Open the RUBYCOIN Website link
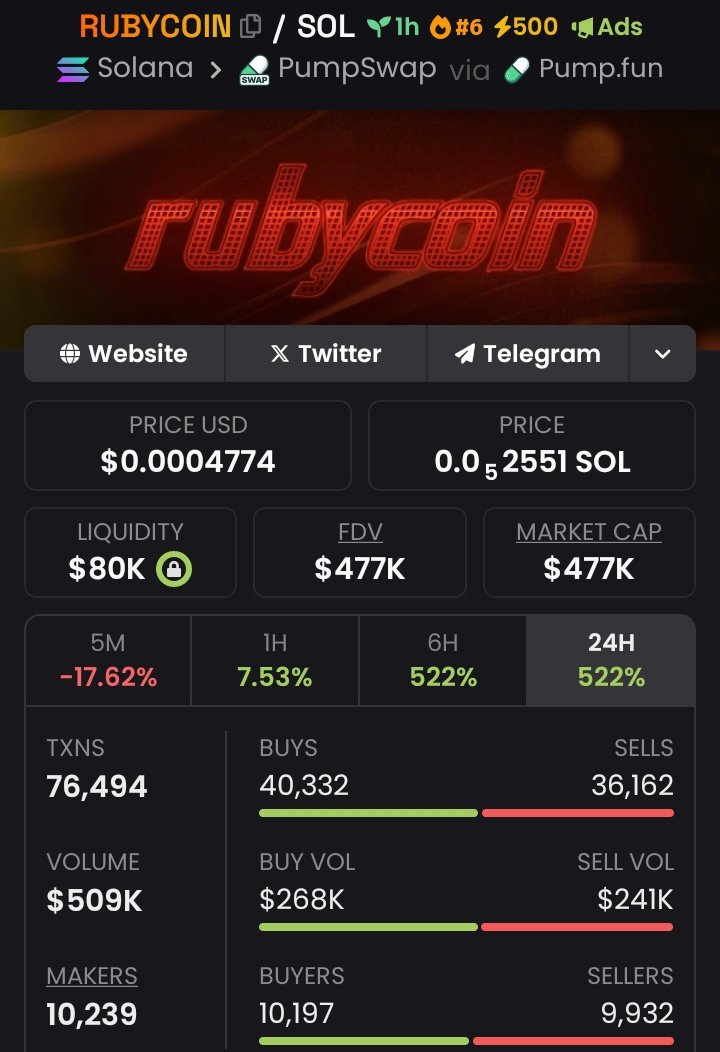 point(125,354)
